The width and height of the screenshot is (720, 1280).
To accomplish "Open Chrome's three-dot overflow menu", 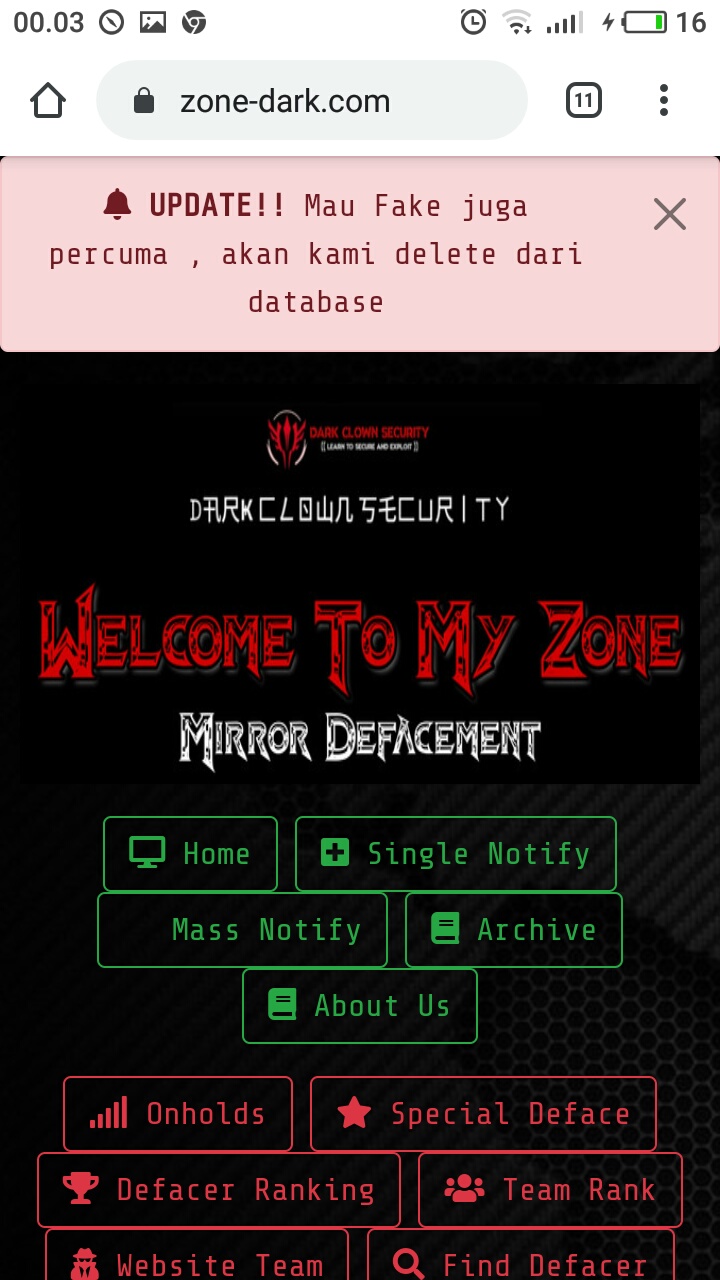I will click(x=663, y=100).
